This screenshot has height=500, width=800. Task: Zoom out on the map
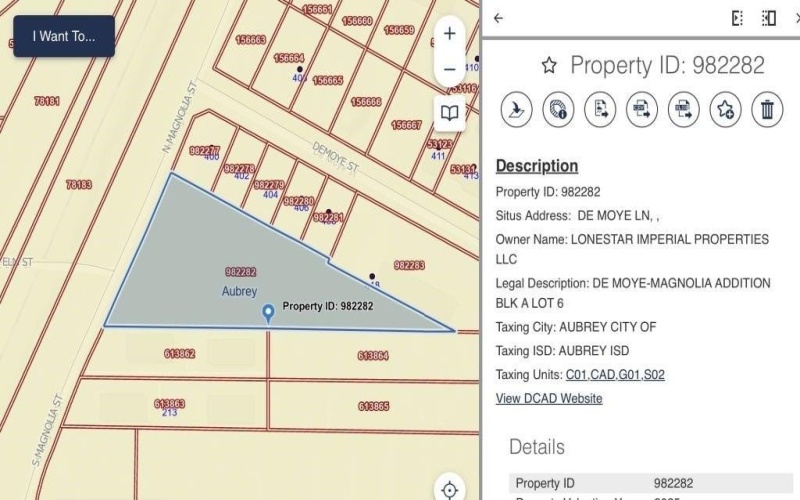450,69
